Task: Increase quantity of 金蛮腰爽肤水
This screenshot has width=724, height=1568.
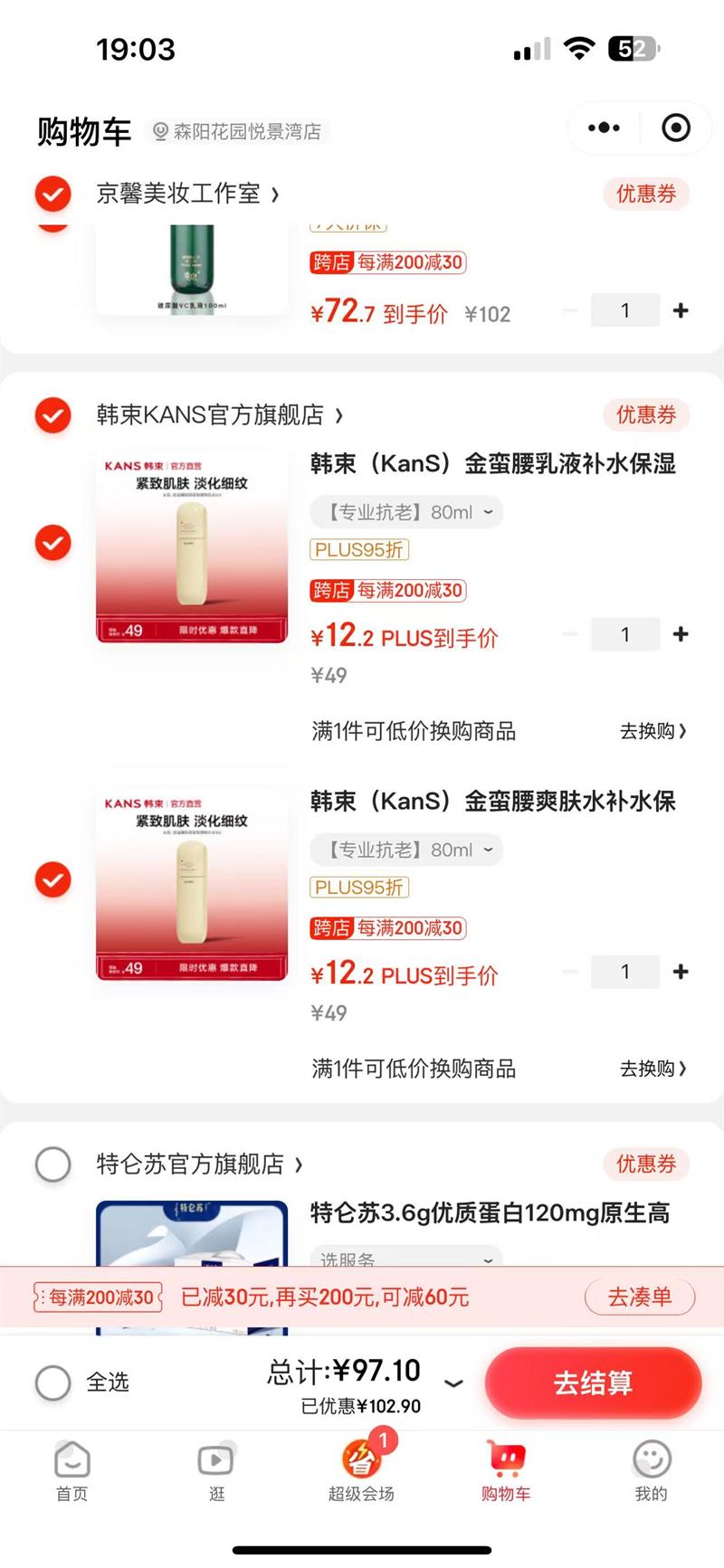Action: tap(681, 972)
